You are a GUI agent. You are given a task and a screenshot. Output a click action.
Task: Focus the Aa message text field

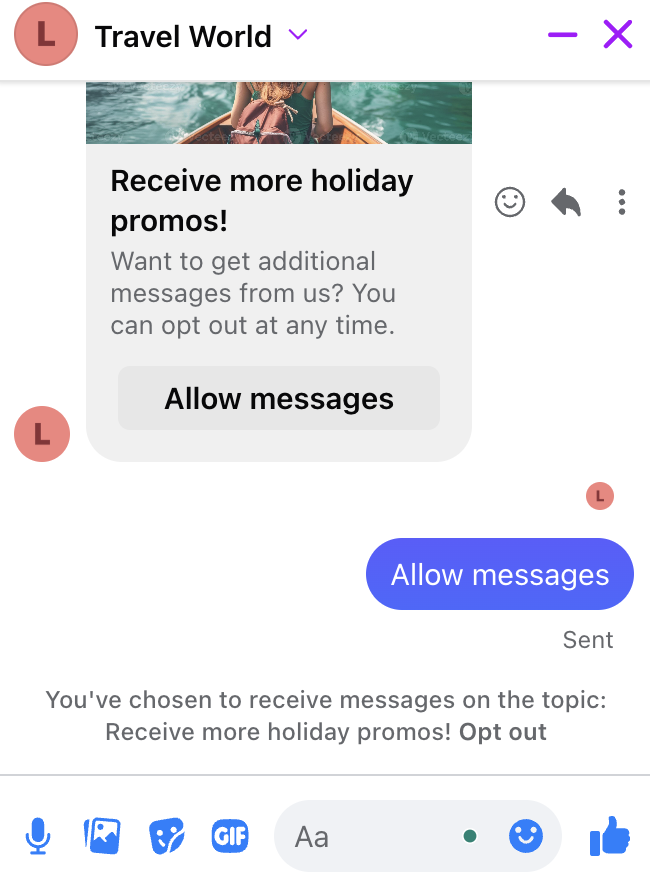click(x=370, y=836)
